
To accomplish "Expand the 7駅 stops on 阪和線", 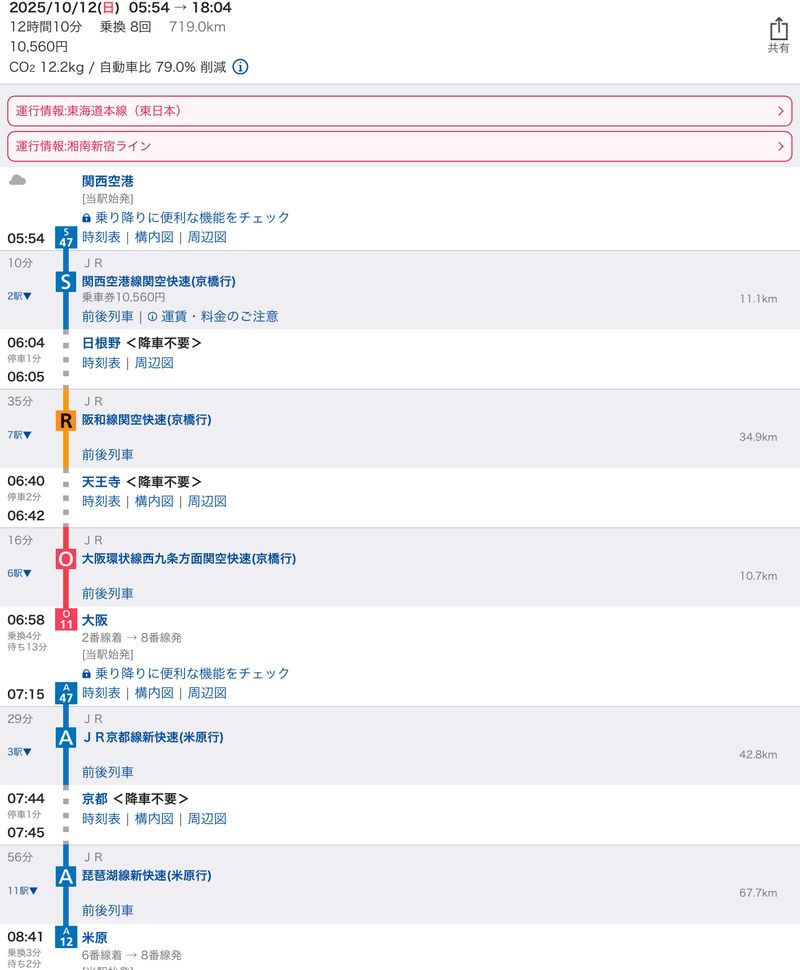I will pos(20,435).
